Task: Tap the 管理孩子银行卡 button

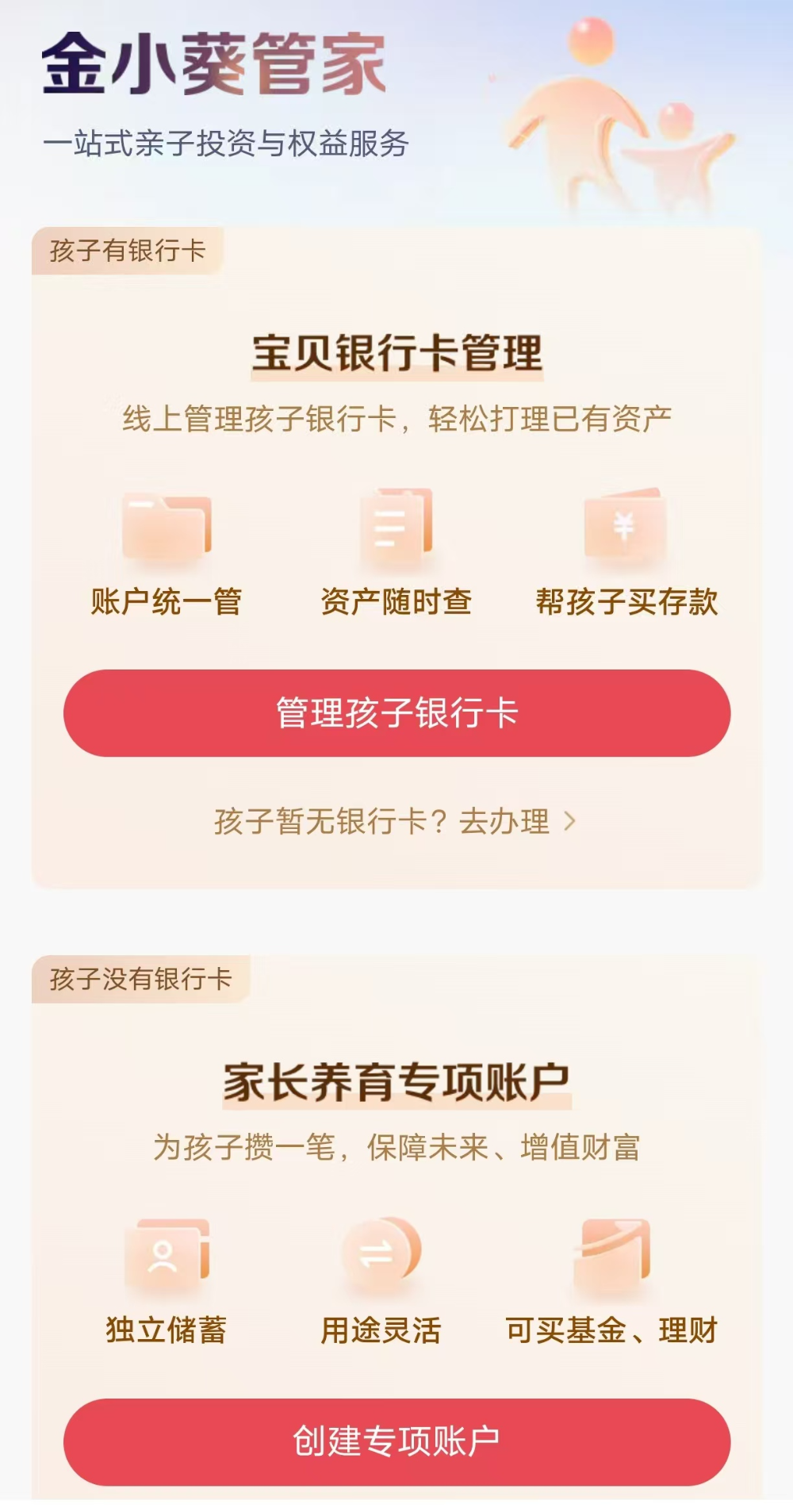Action: (396, 713)
